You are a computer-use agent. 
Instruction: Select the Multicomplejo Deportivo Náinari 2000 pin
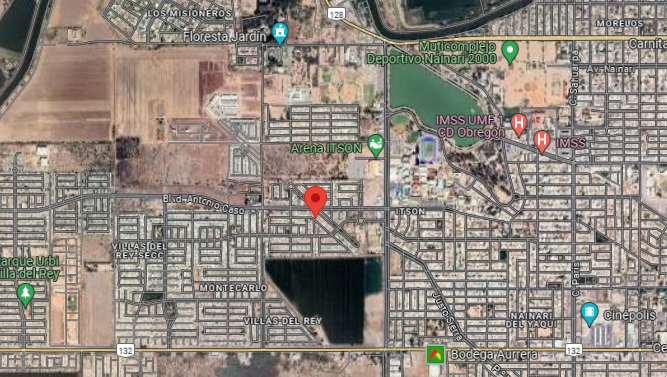[x=510, y=52]
